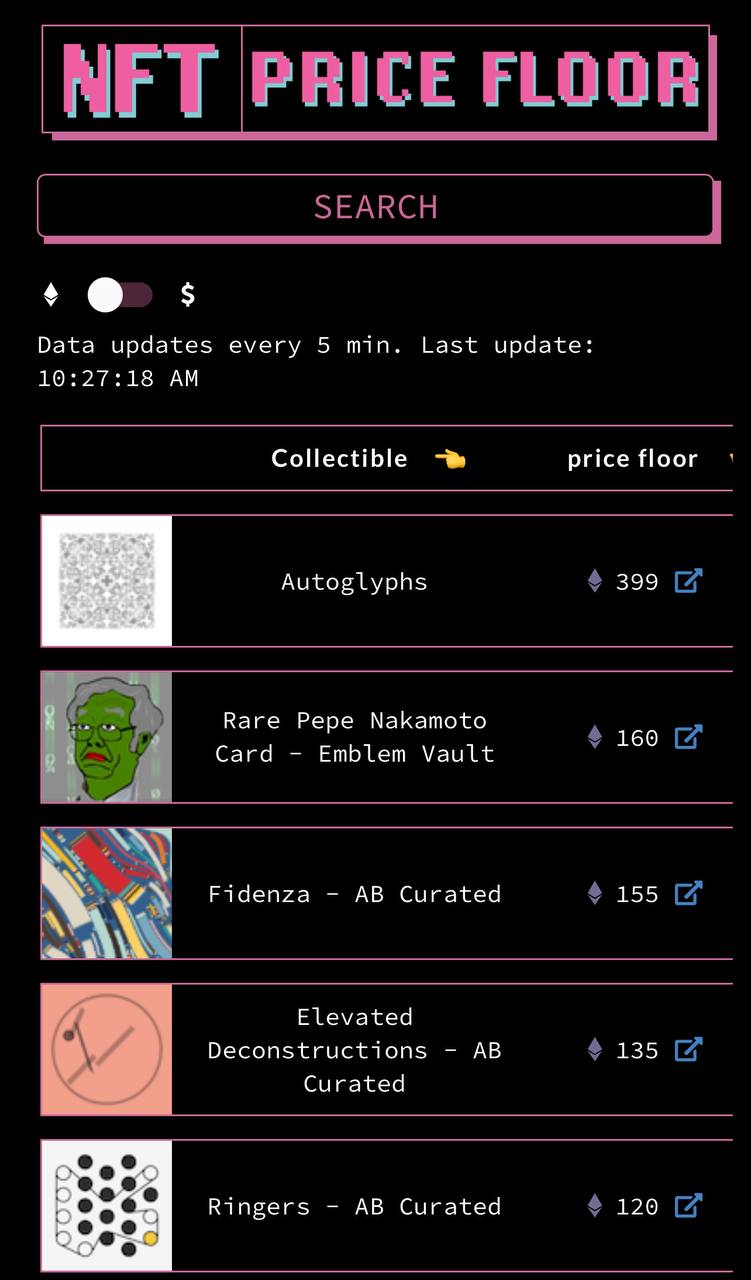The height and width of the screenshot is (1280, 751).
Task: Open the Rare Pepe Nakamoto Card row
Action: (386, 737)
